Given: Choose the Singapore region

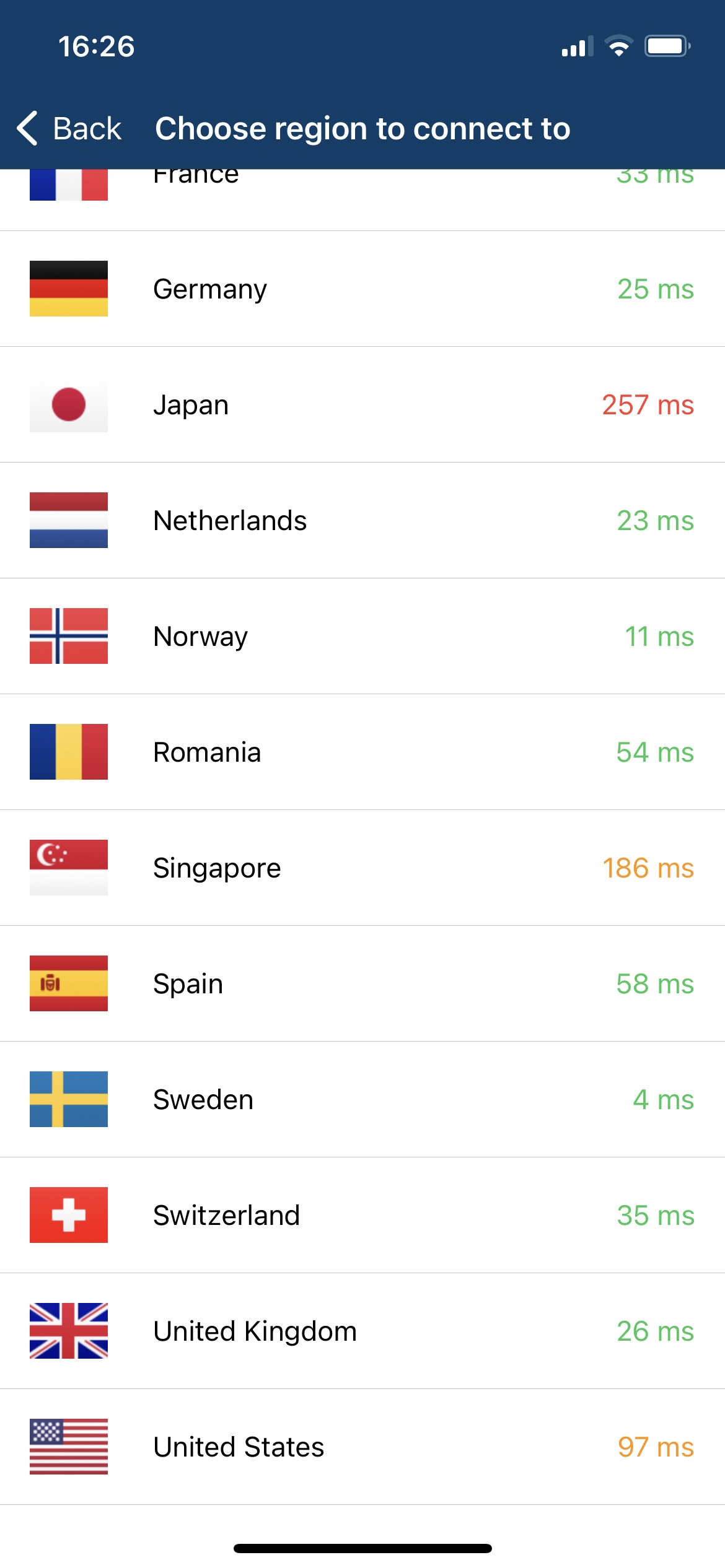Looking at the screenshot, I should [x=362, y=868].
